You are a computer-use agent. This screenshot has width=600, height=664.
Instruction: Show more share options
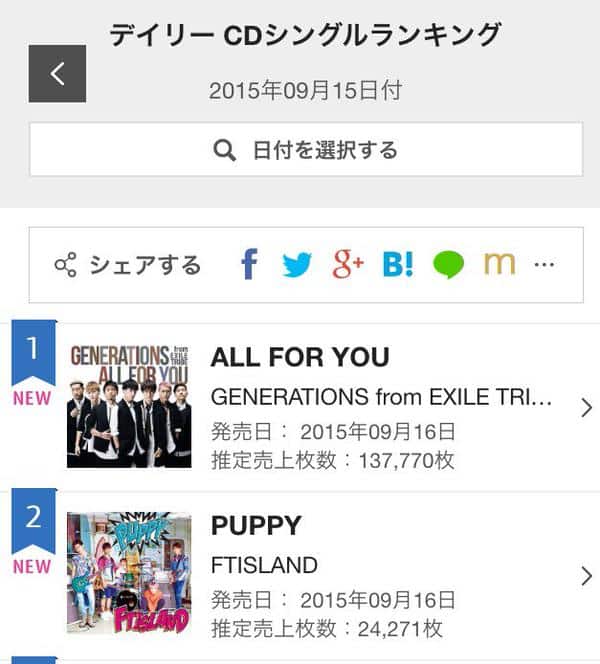pyautogui.click(x=544, y=265)
